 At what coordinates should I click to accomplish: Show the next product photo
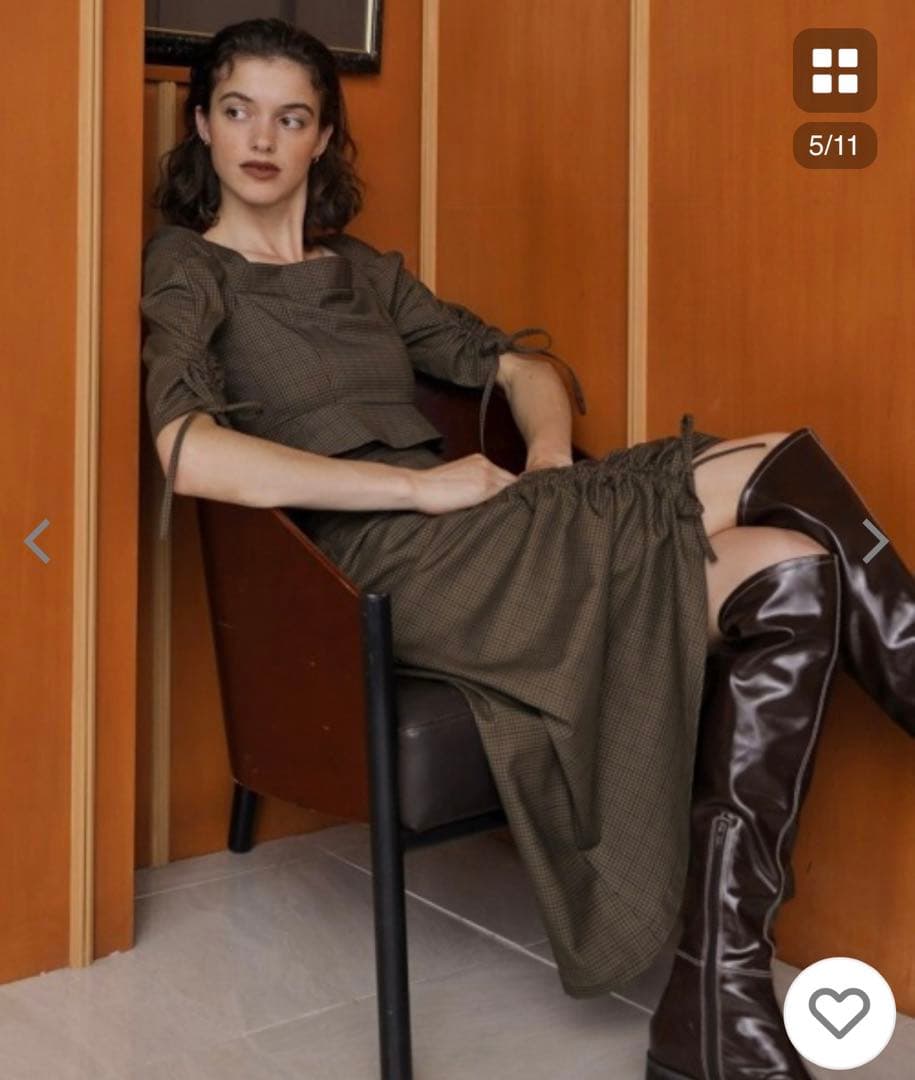tap(875, 541)
